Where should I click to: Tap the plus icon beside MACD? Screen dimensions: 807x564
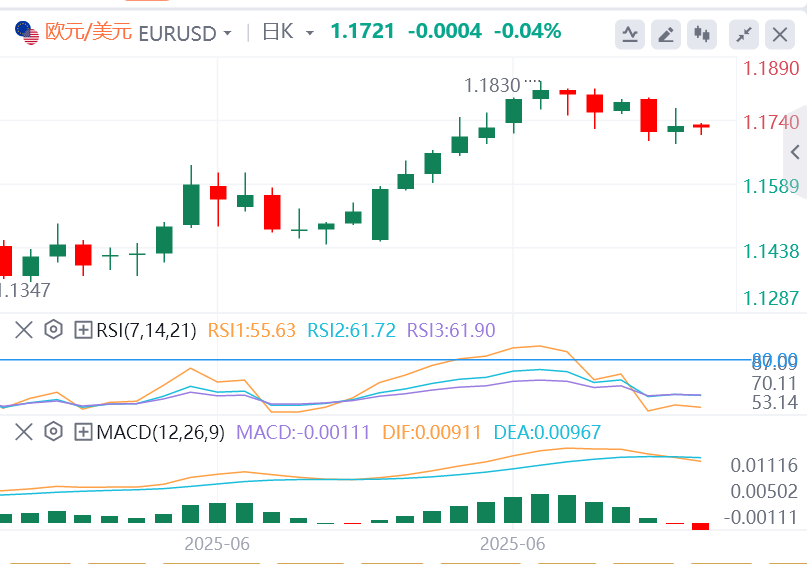83,432
